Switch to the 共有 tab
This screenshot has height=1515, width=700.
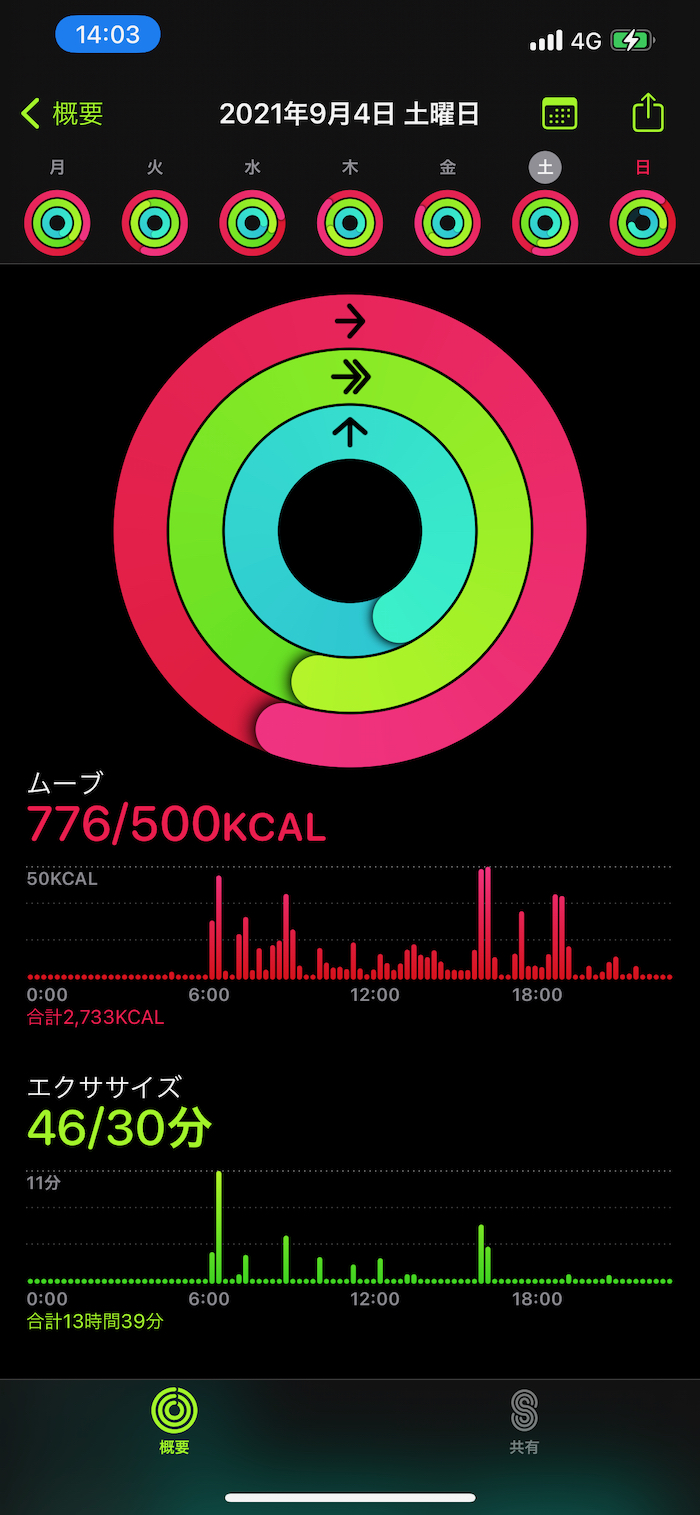[x=524, y=1421]
